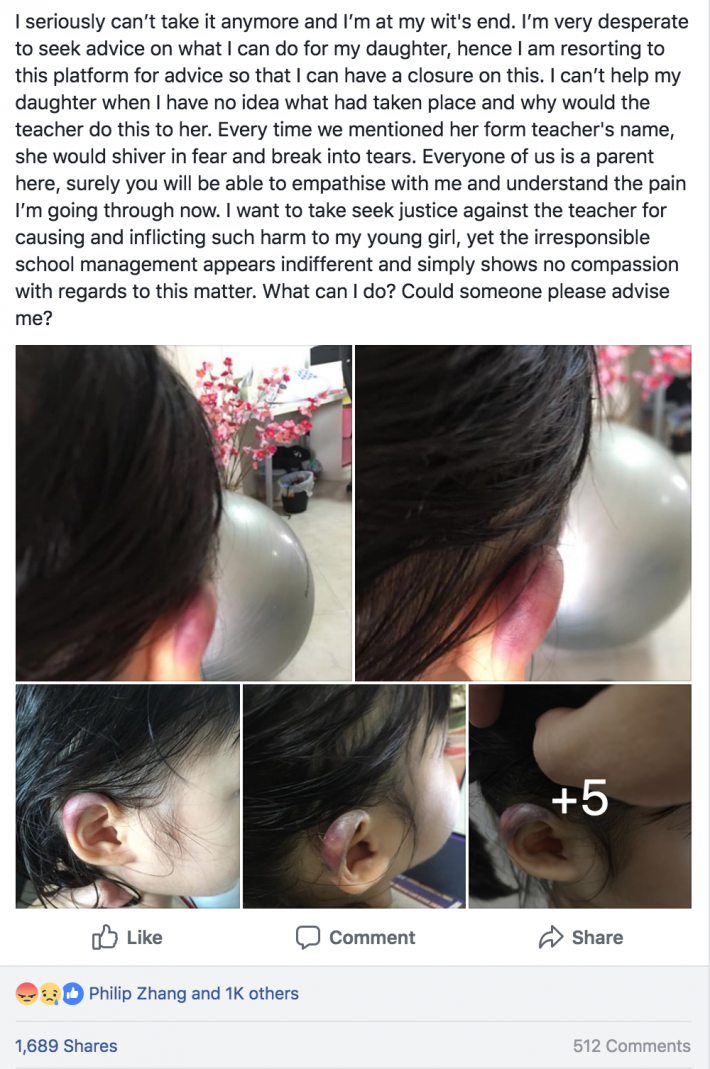Open the second photo in the top row
710x1069 pixels.
(523, 512)
